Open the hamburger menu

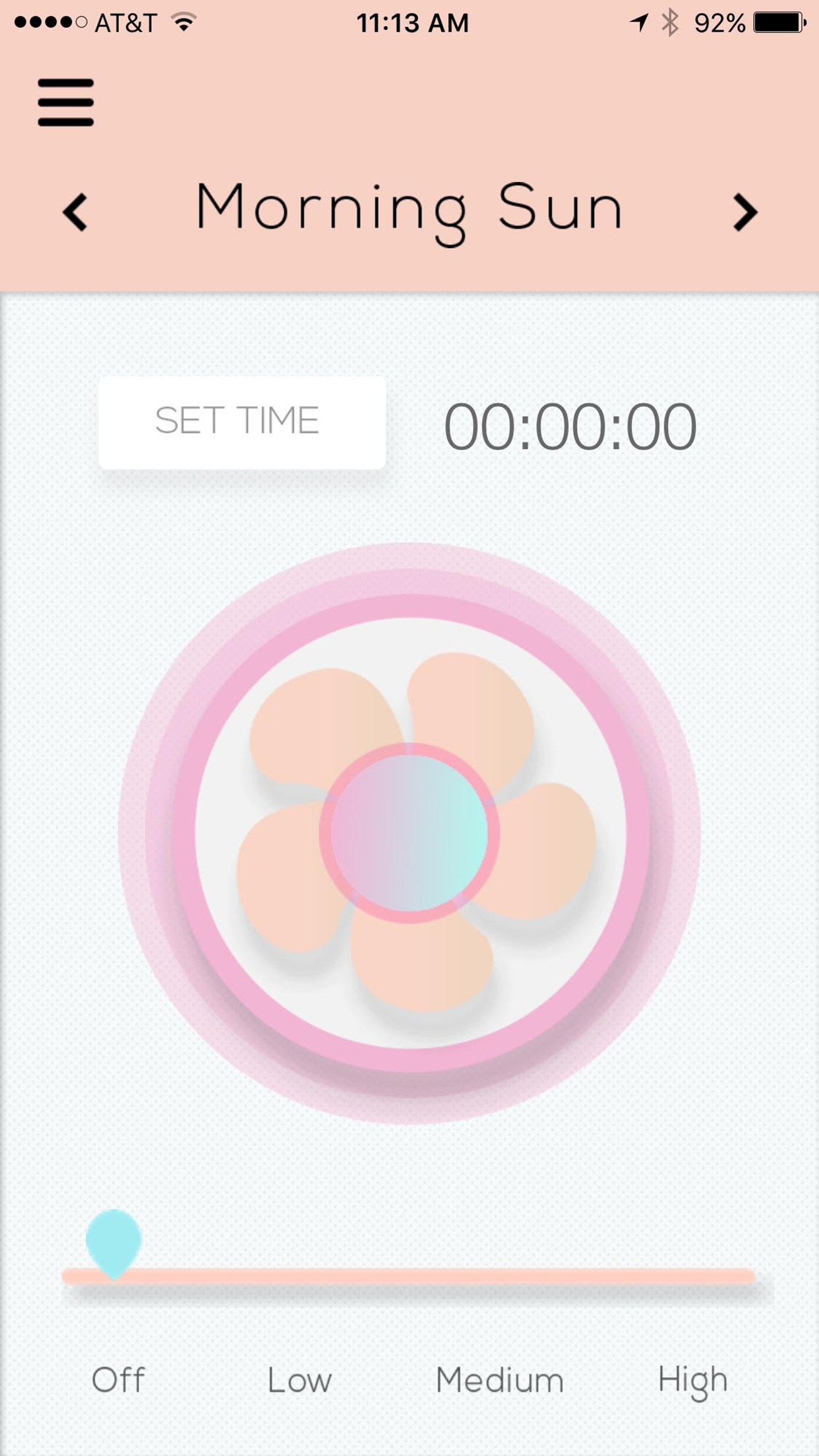point(66,102)
